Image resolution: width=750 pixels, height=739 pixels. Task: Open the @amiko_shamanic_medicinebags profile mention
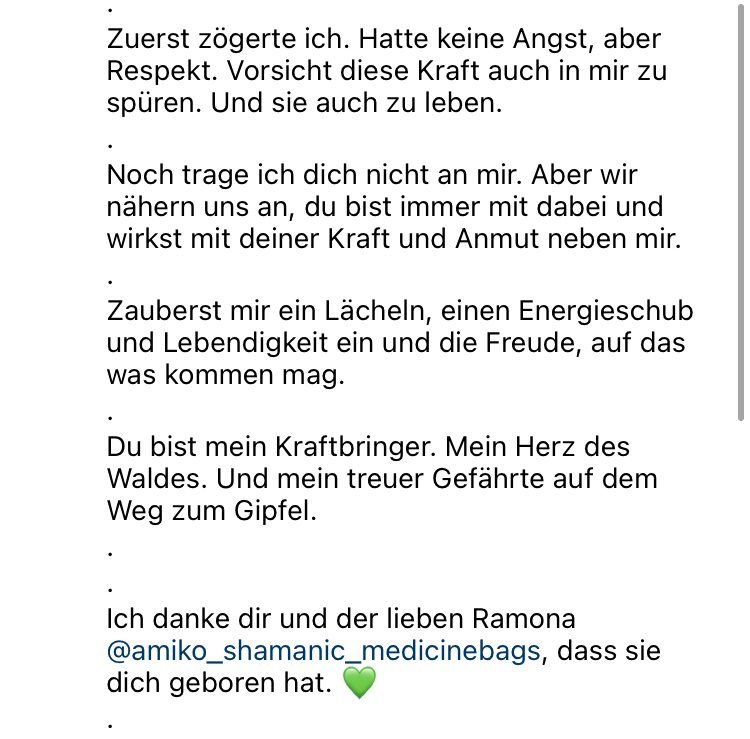point(323,652)
